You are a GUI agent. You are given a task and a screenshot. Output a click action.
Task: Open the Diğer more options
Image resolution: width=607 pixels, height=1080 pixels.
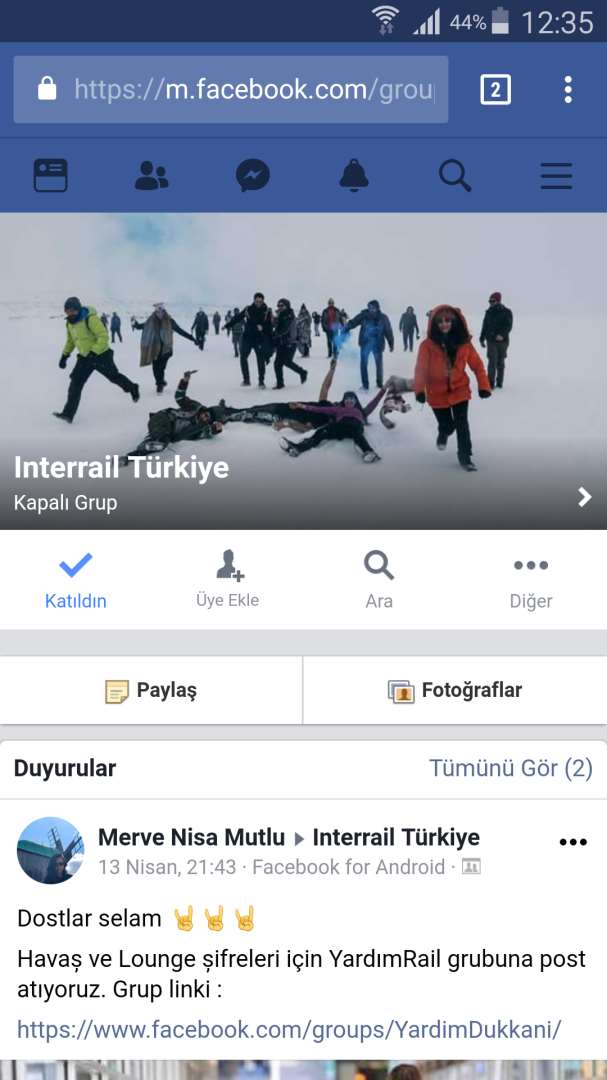(530, 580)
